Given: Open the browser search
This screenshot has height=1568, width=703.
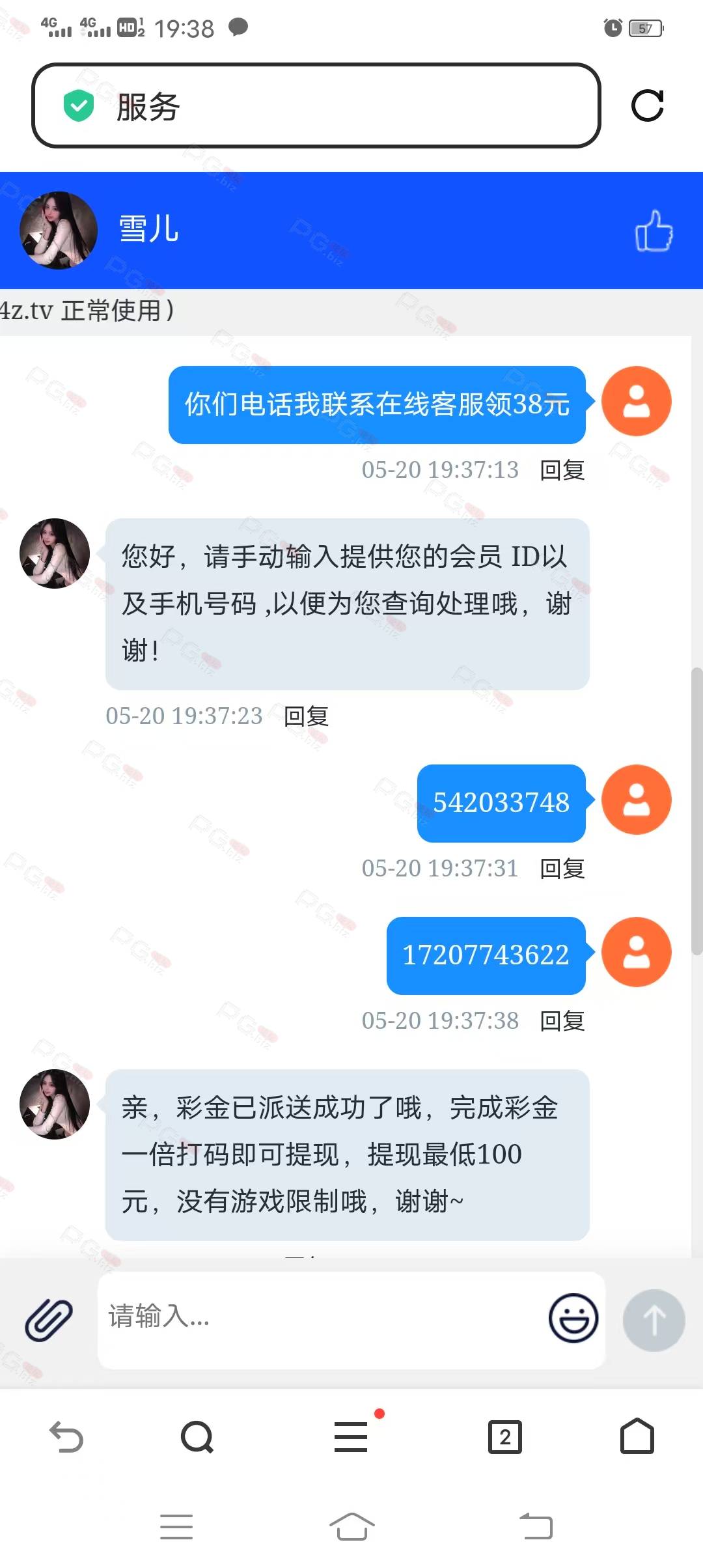Looking at the screenshot, I should pyautogui.click(x=197, y=1436).
